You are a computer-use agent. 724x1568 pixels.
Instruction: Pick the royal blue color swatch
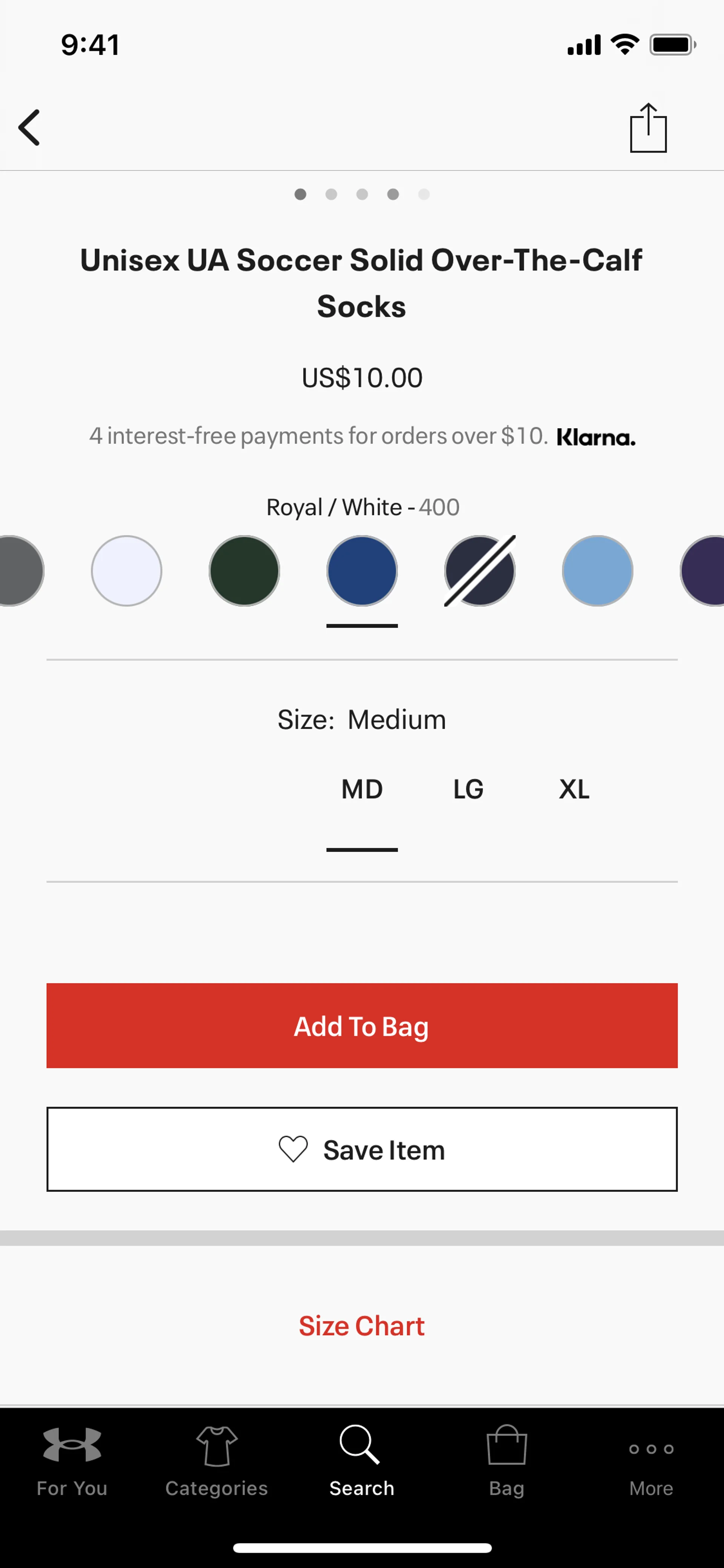[362, 571]
